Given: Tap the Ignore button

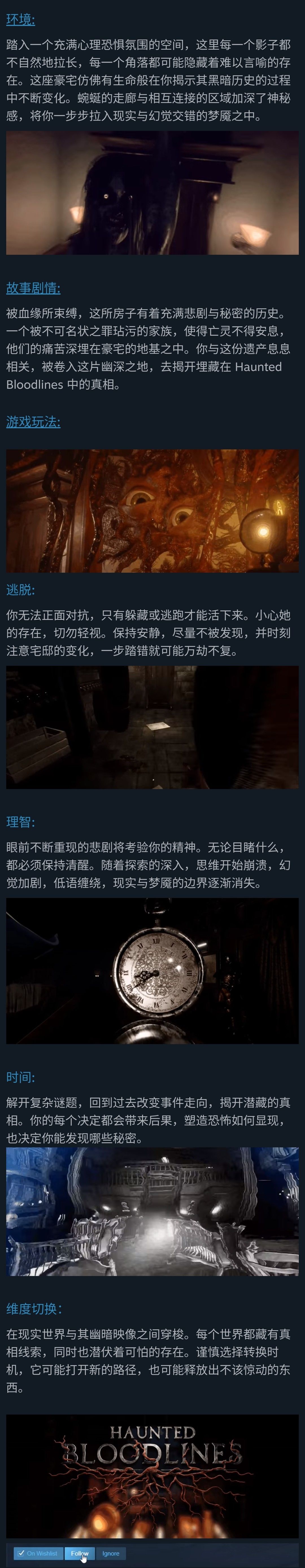Looking at the screenshot, I should [111, 1553].
